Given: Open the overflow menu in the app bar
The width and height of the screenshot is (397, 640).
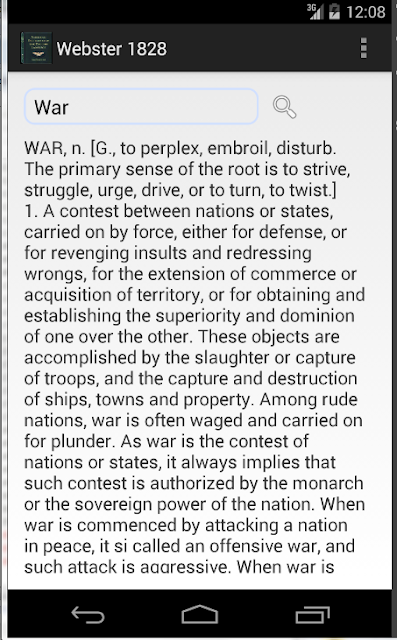Looking at the screenshot, I should point(364,49).
